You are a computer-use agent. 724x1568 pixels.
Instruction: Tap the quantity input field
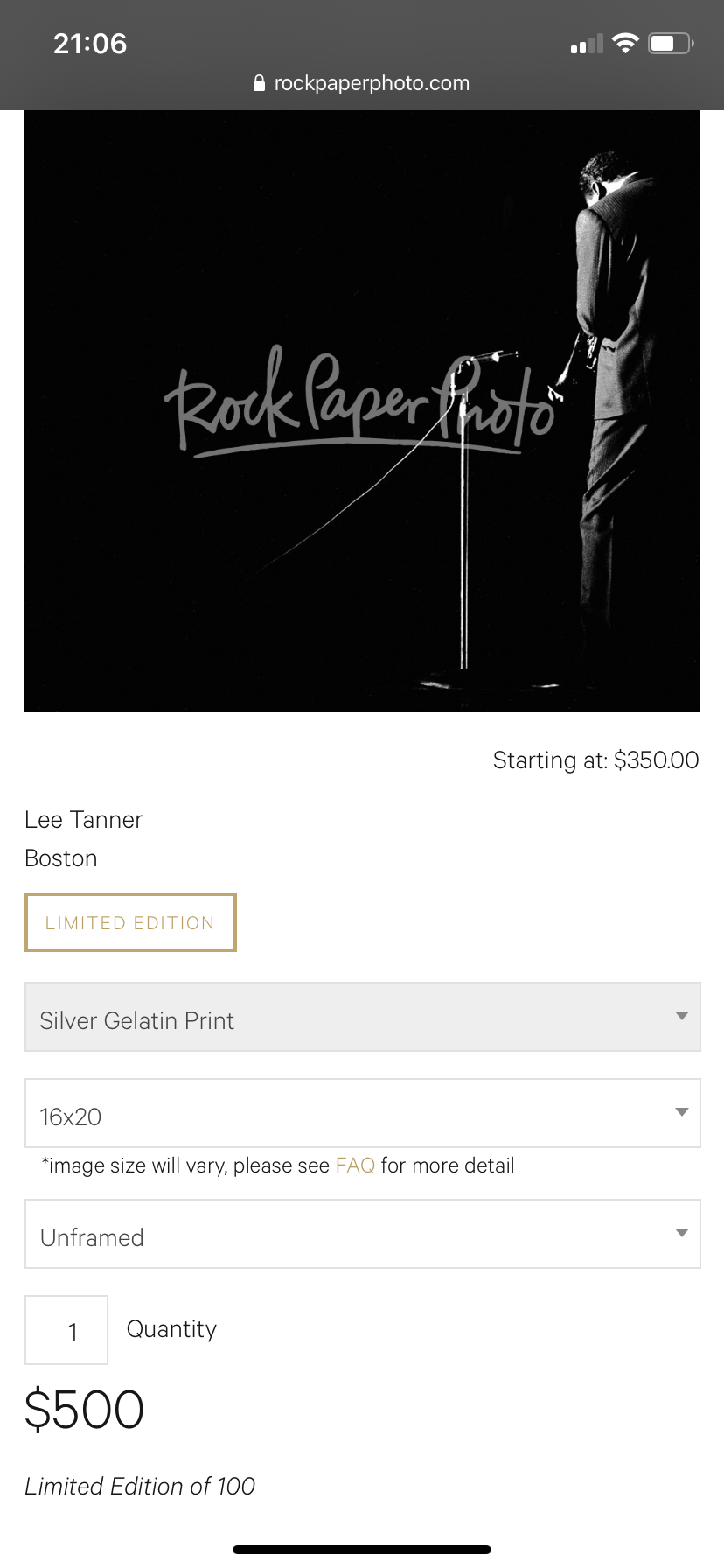click(66, 1330)
